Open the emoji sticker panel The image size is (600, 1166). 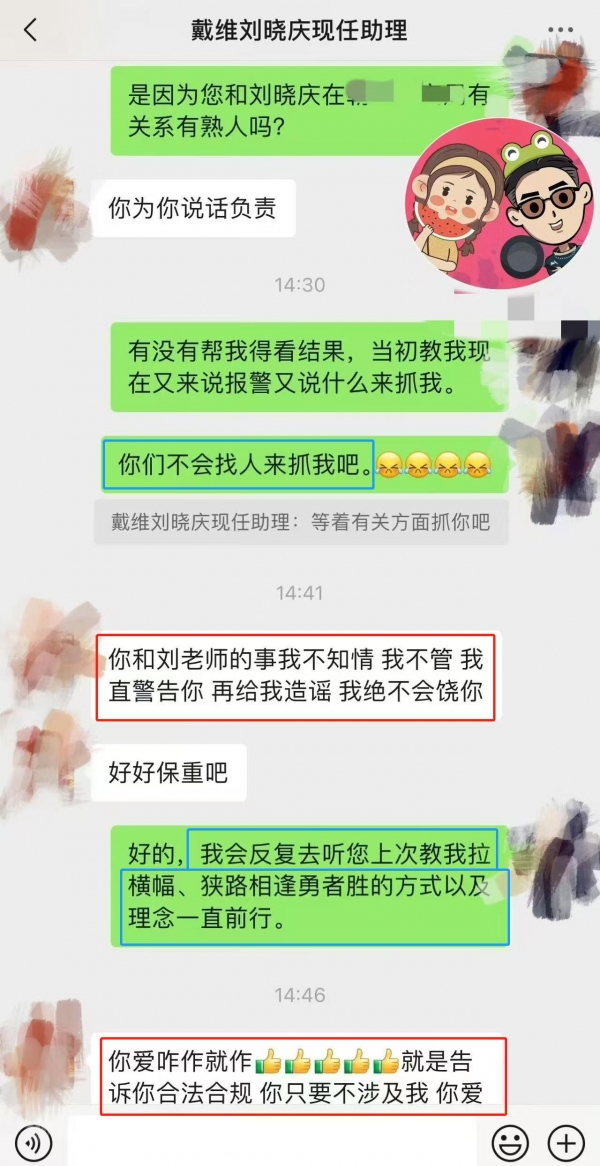(x=511, y=1141)
